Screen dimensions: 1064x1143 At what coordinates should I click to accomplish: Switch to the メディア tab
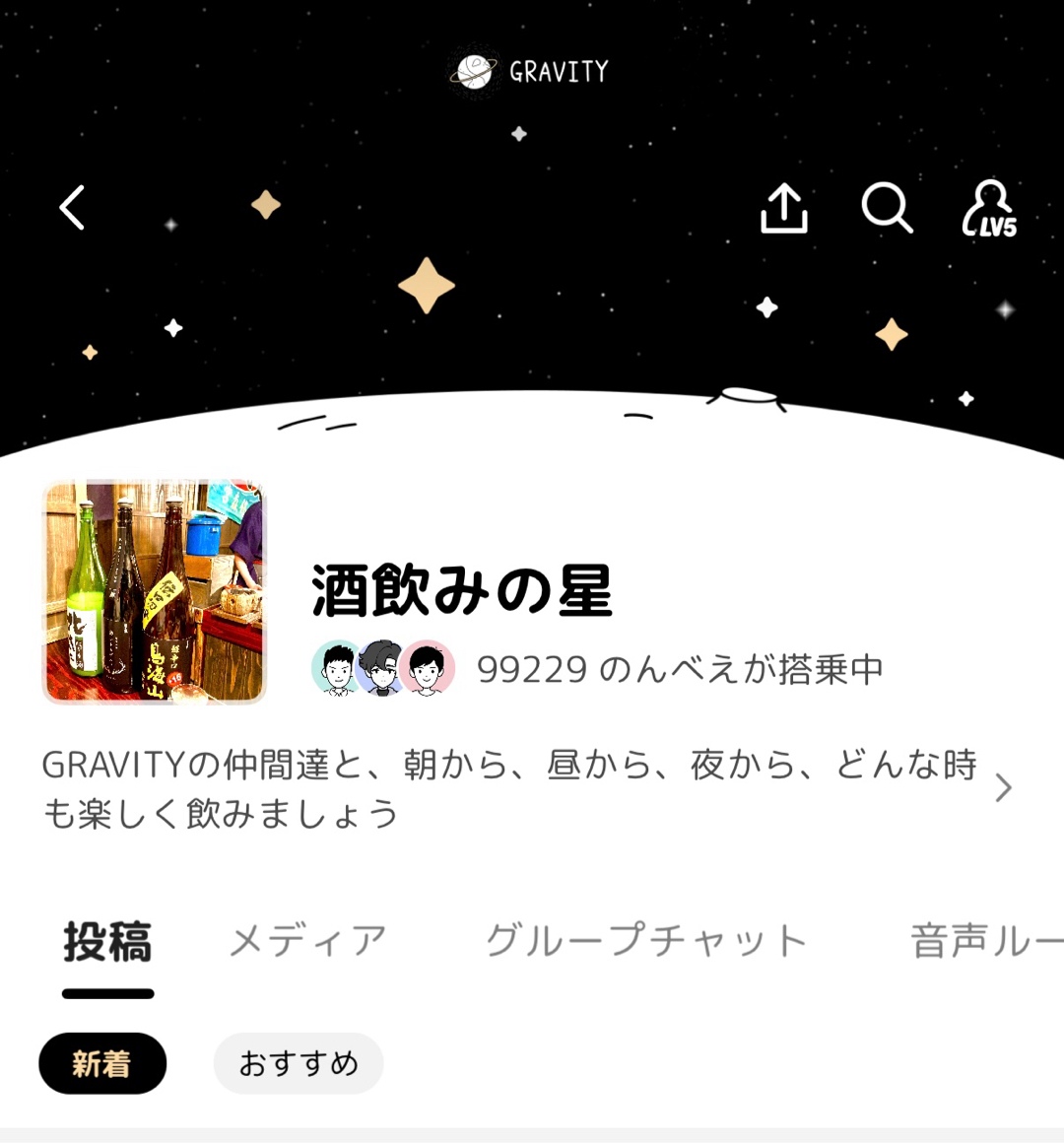click(x=306, y=940)
